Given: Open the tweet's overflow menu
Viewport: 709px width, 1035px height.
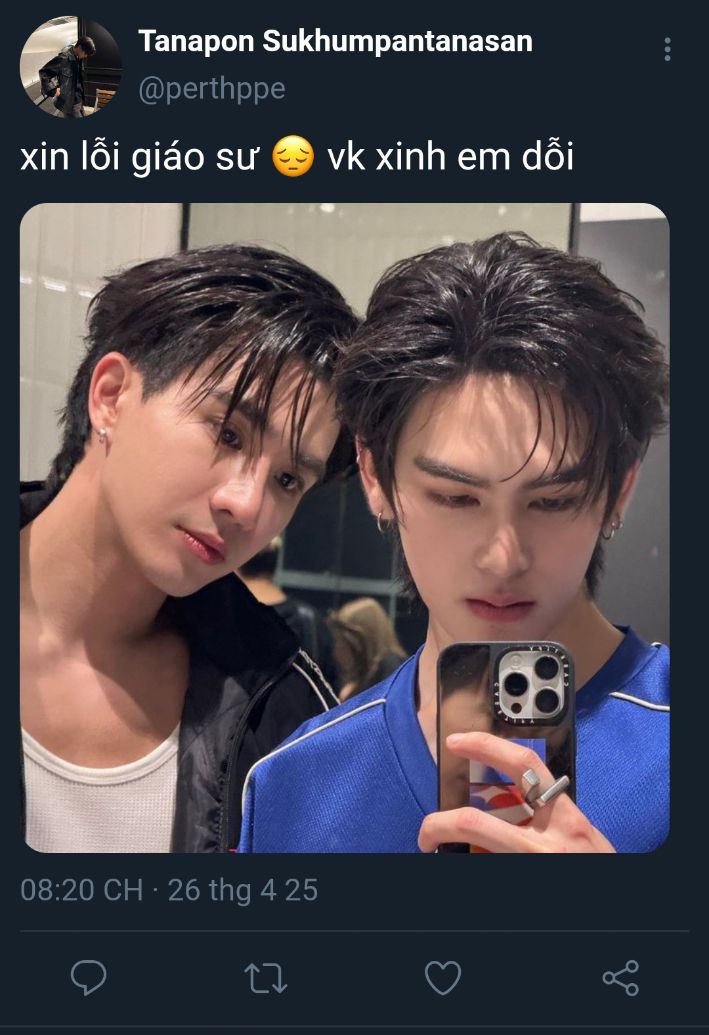Looking at the screenshot, I should point(667,49).
